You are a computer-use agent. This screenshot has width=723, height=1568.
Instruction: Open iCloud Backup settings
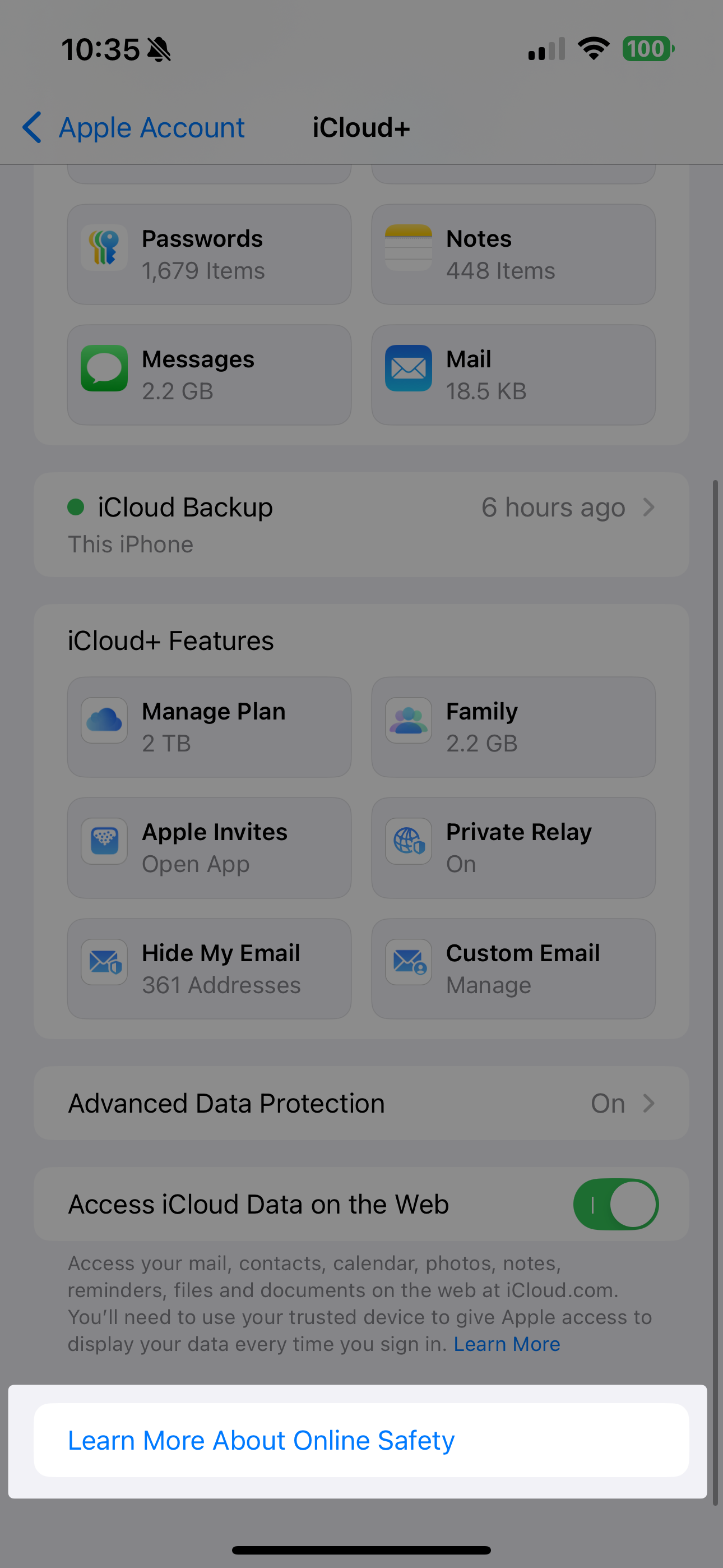pyautogui.click(x=361, y=525)
